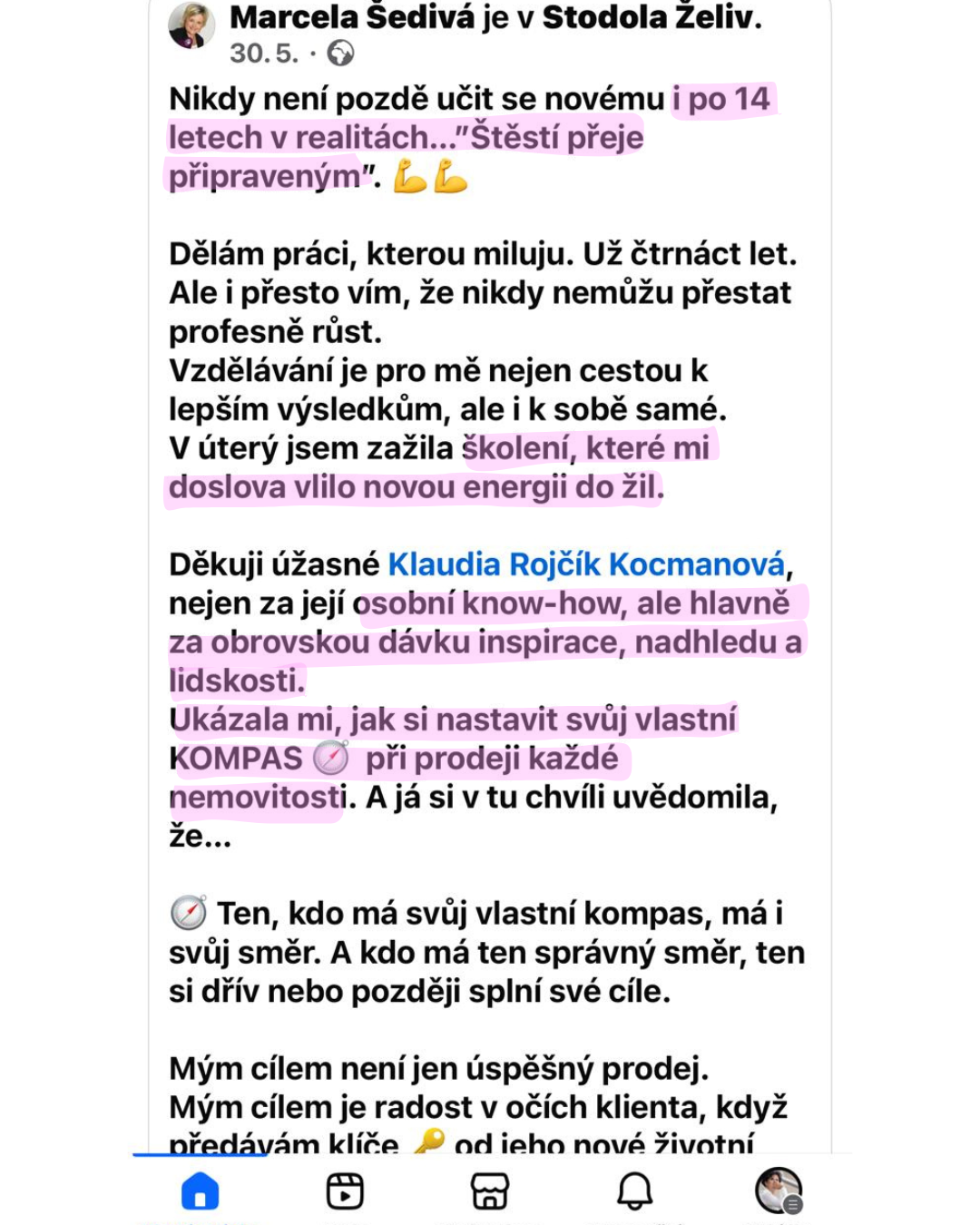Open the profile menu tab
Viewport: 980px width, 1225px height.
coord(779,1191)
